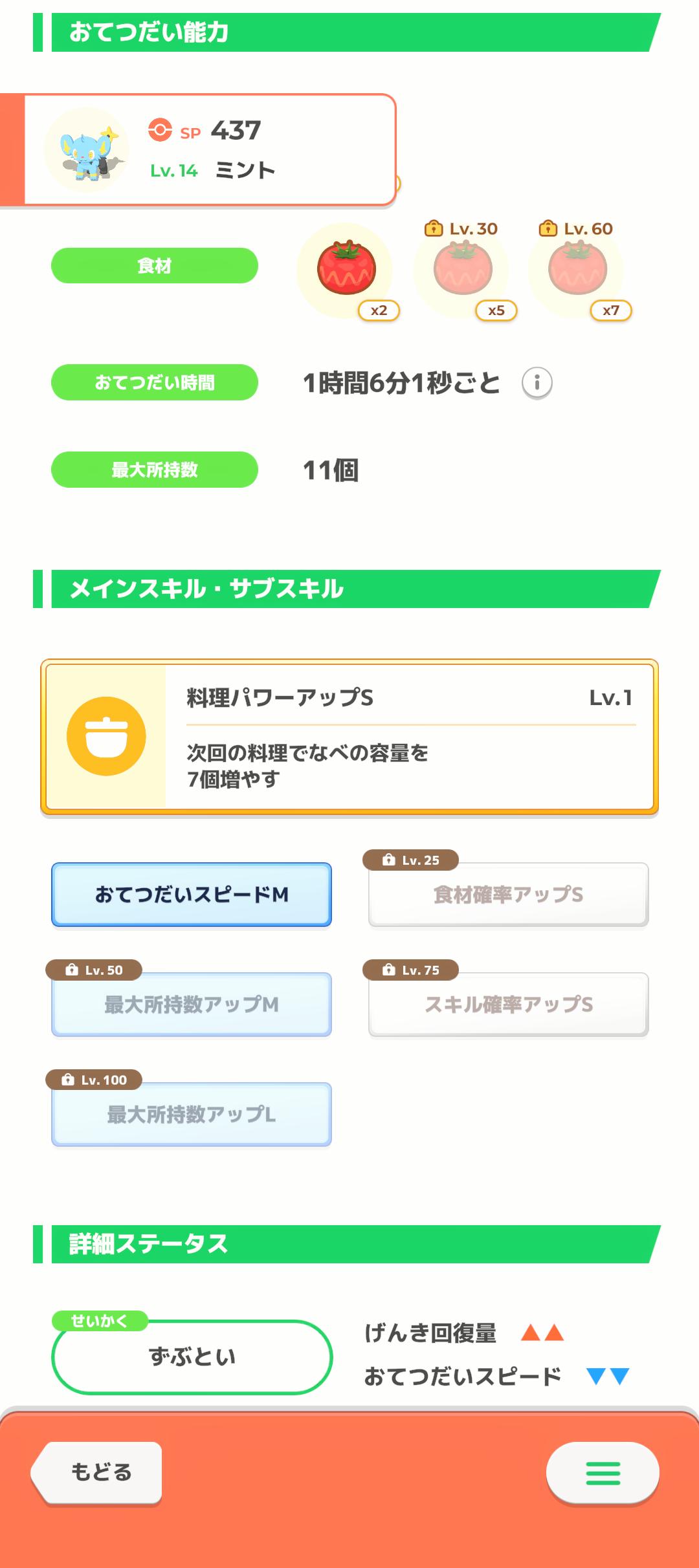This screenshot has height=1568, width=699.
Task: Tap the locked 最大所持数アップM sub skill
Action: pyautogui.click(x=192, y=1005)
